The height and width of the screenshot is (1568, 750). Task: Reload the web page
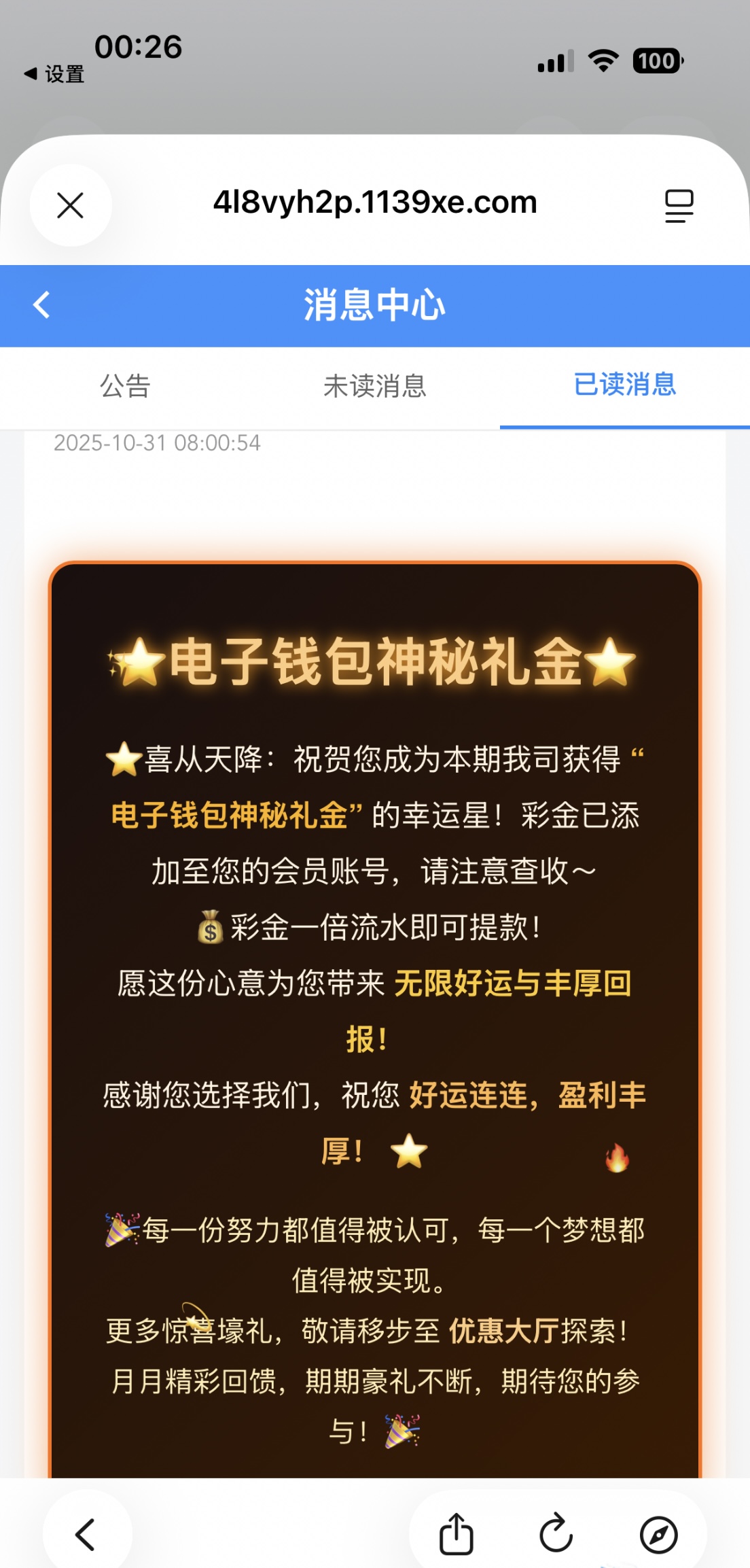click(556, 1534)
